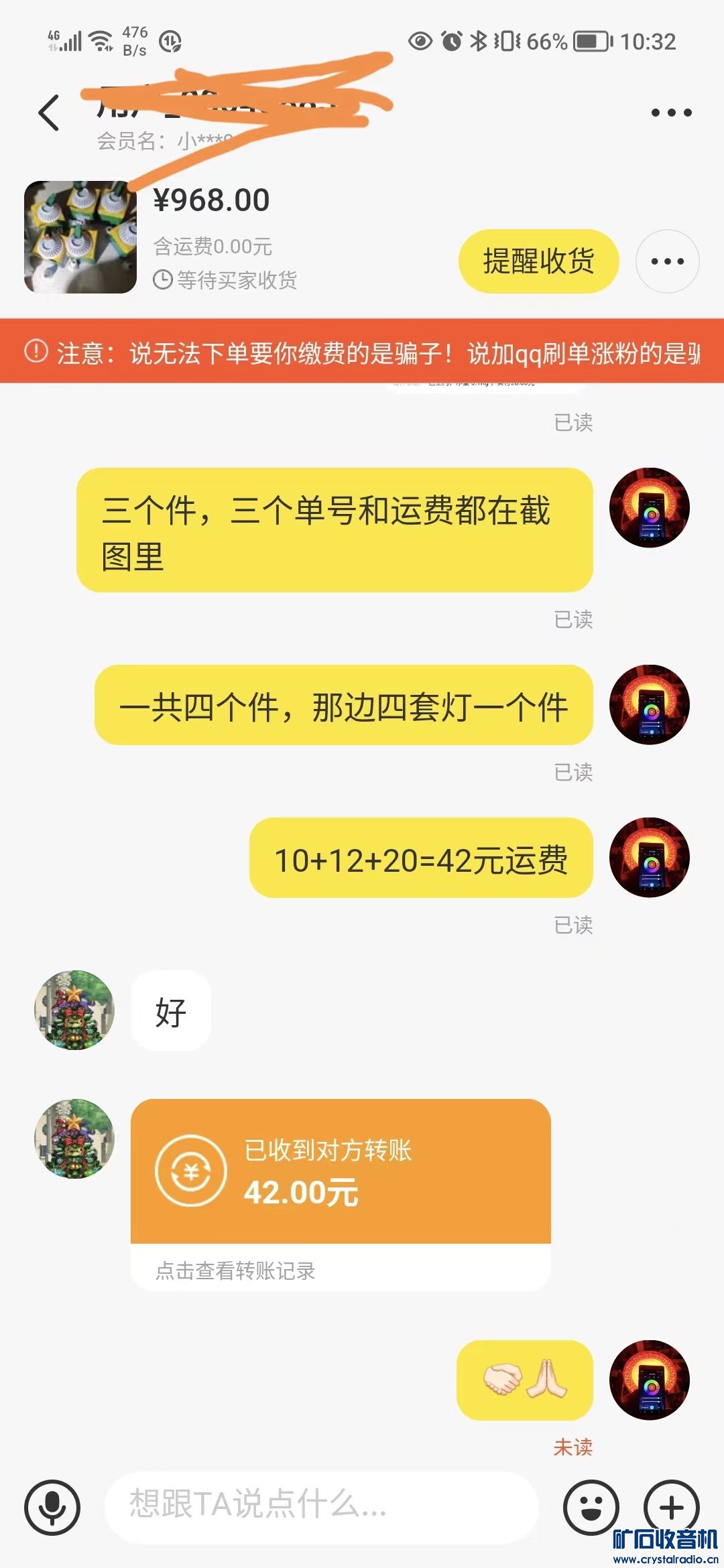This screenshot has height=1568, width=724.
Task: Open the plus attachment menu
Action: [671, 1506]
